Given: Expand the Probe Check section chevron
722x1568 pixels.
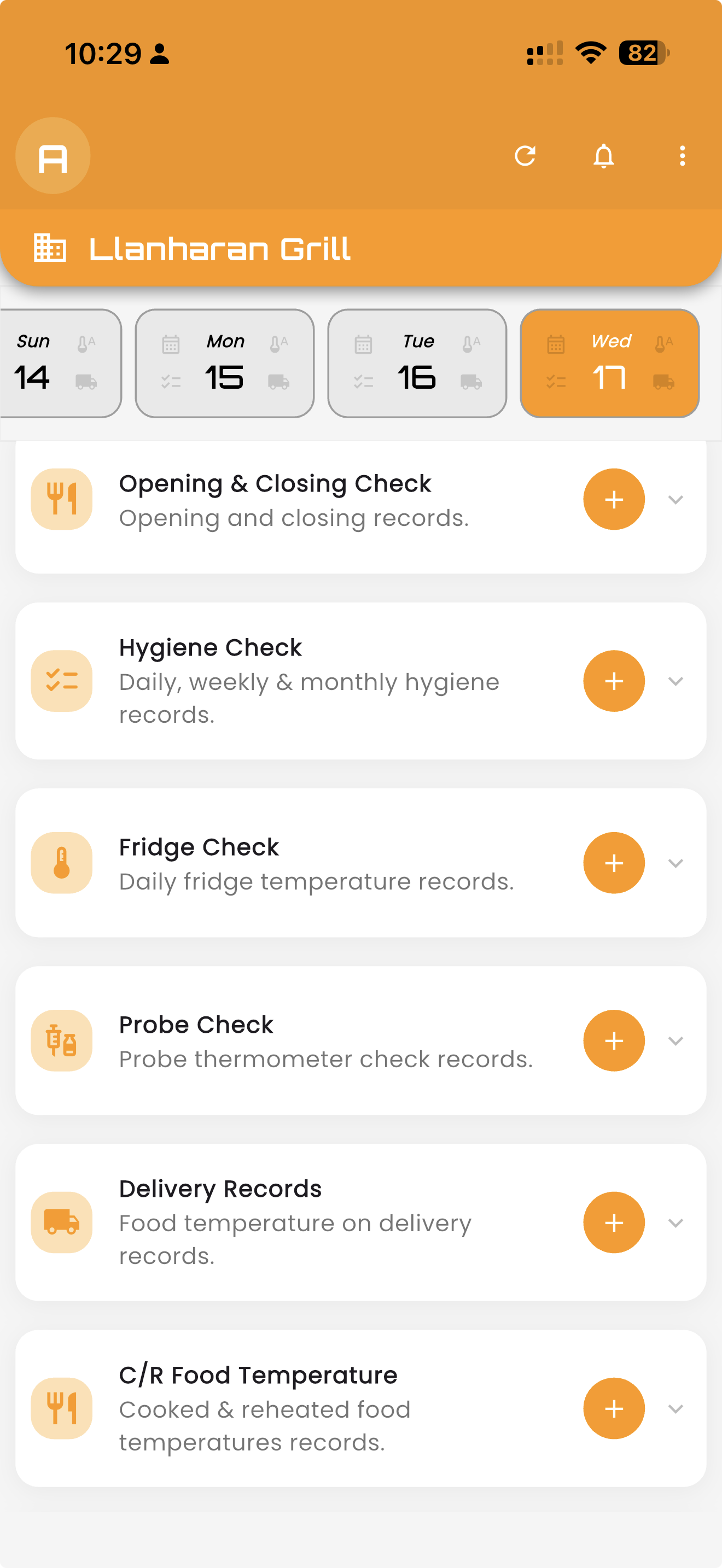Looking at the screenshot, I should coord(676,1040).
